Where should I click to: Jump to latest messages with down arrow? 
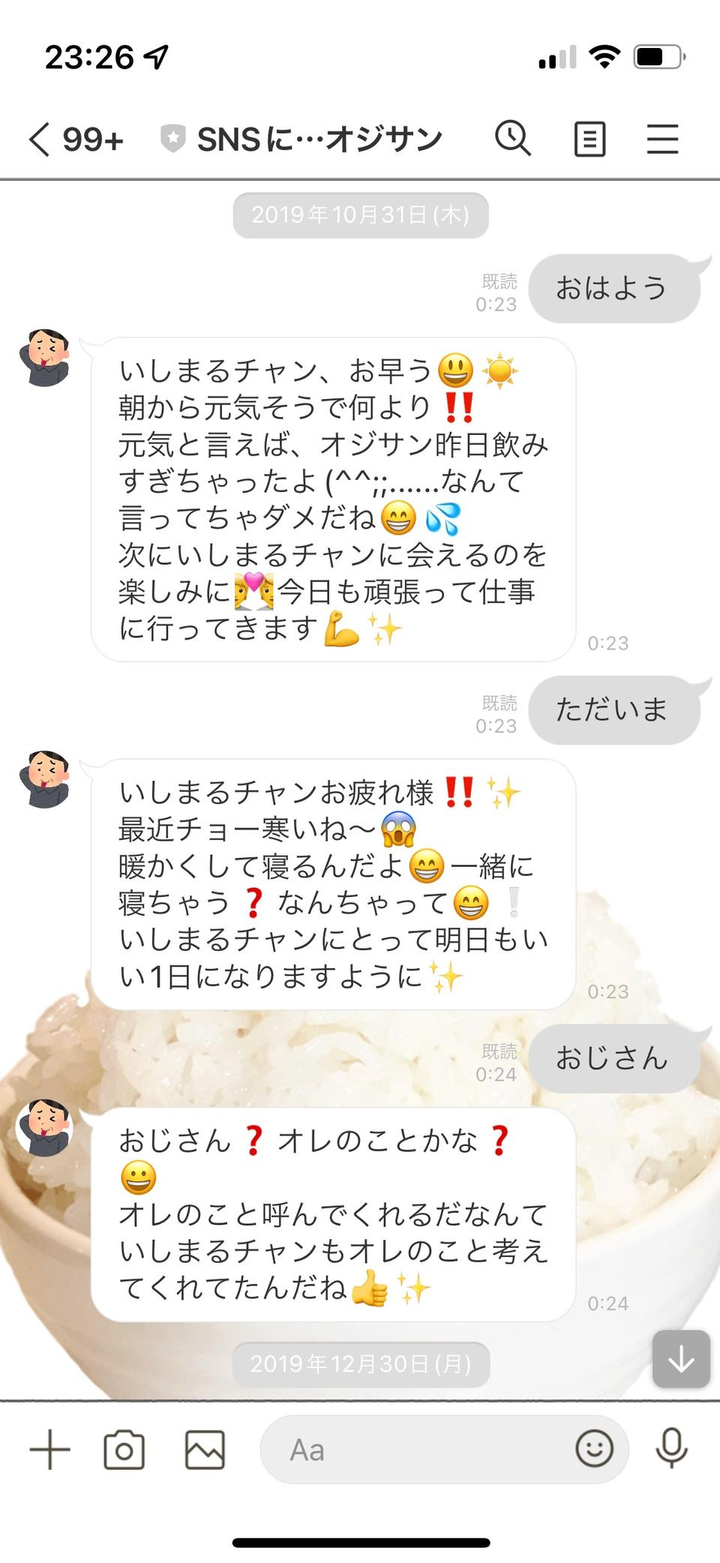[681, 1359]
